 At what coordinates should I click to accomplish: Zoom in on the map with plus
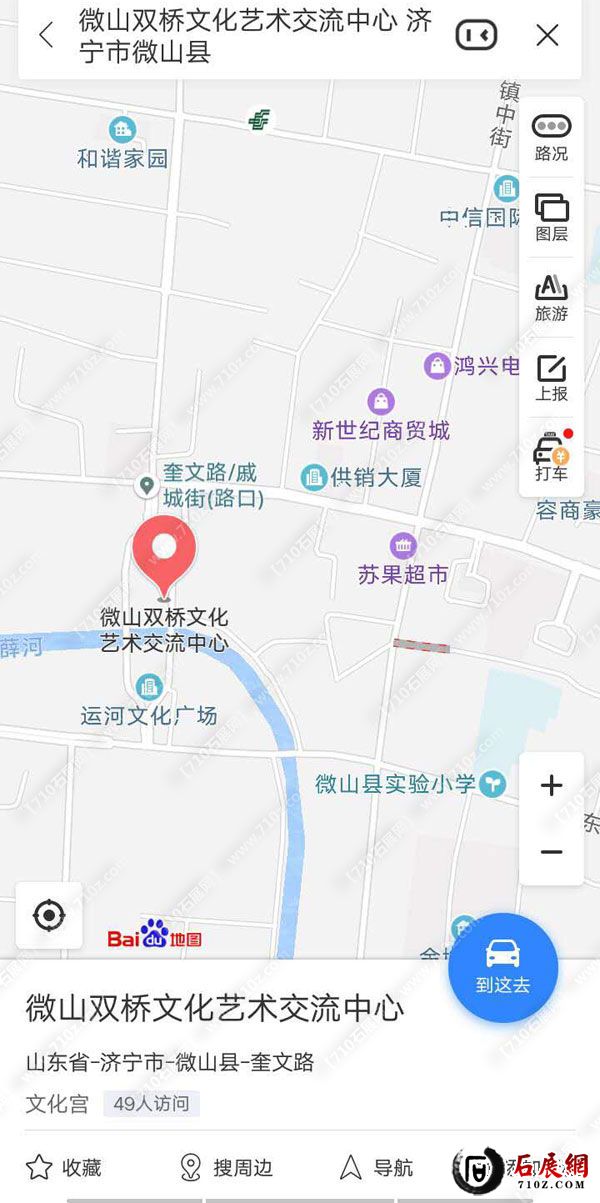(551, 786)
